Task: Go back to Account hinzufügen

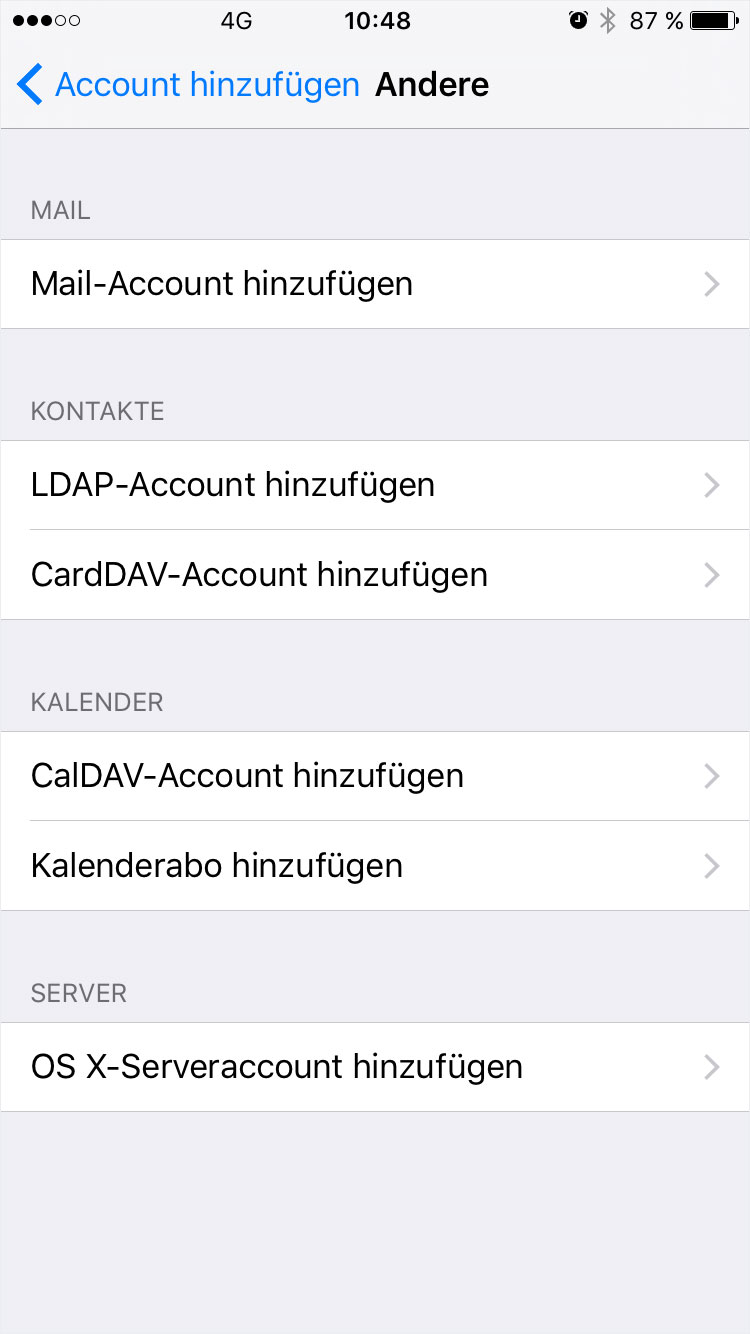Action: pos(188,85)
